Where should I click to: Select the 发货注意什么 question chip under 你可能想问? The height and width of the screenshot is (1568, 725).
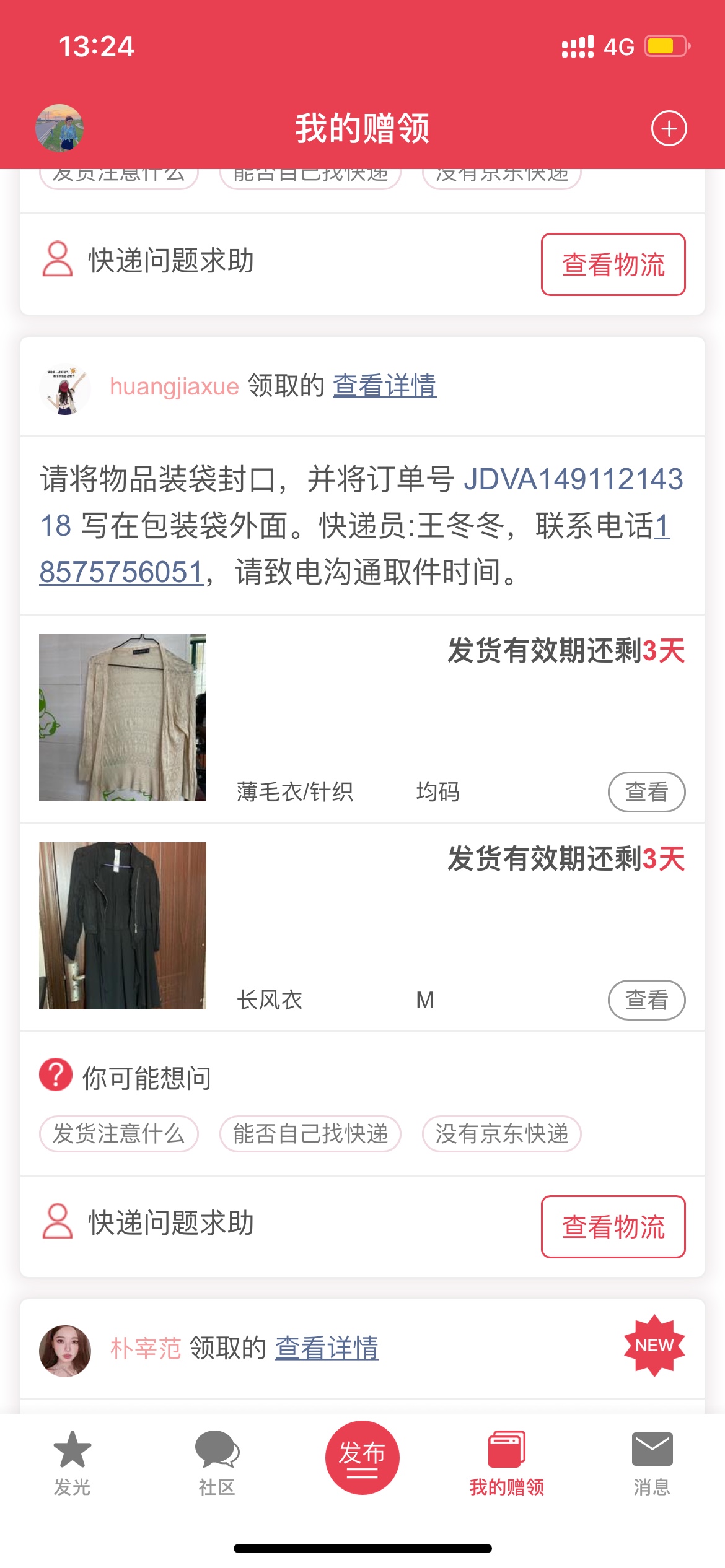pos(119,1134)
